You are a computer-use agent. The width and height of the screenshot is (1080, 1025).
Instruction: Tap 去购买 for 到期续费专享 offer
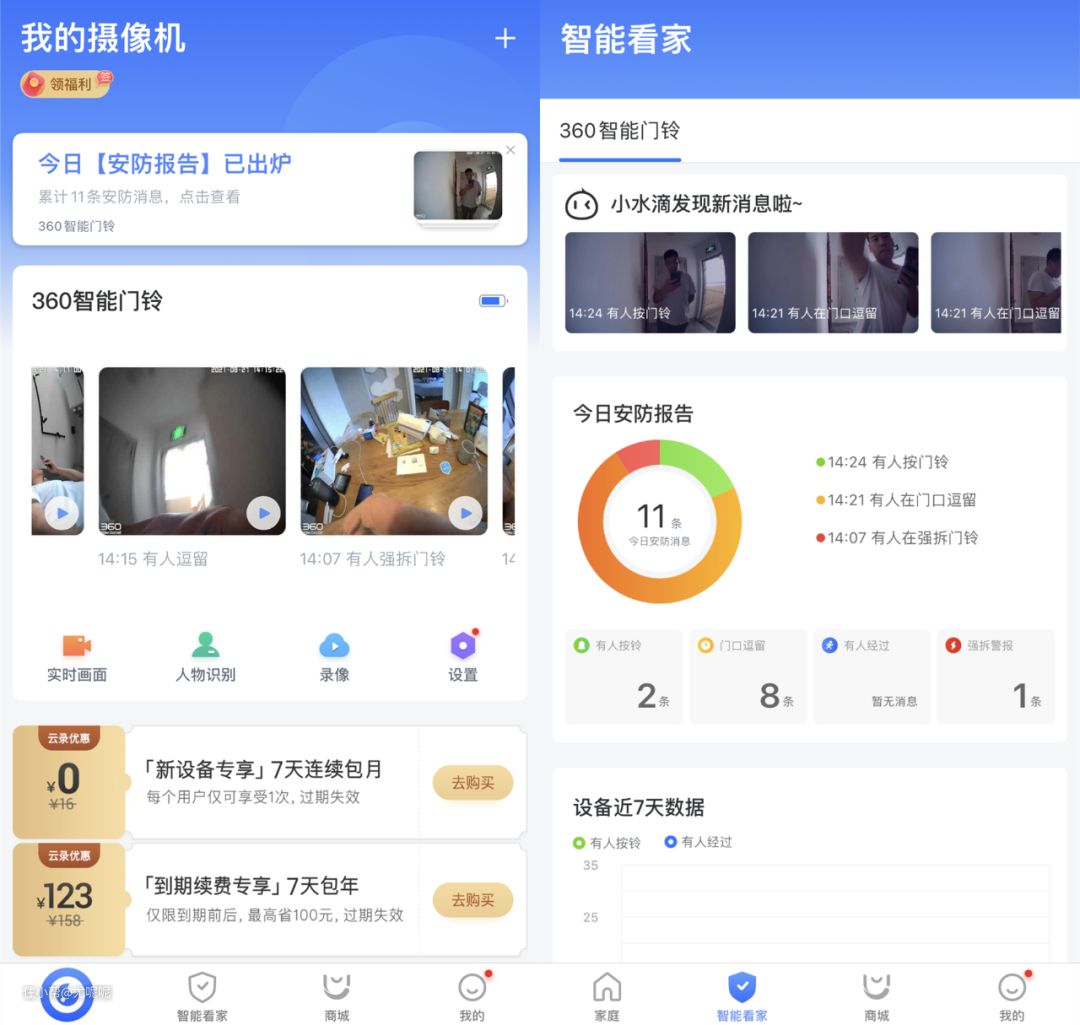click(473, 900)
